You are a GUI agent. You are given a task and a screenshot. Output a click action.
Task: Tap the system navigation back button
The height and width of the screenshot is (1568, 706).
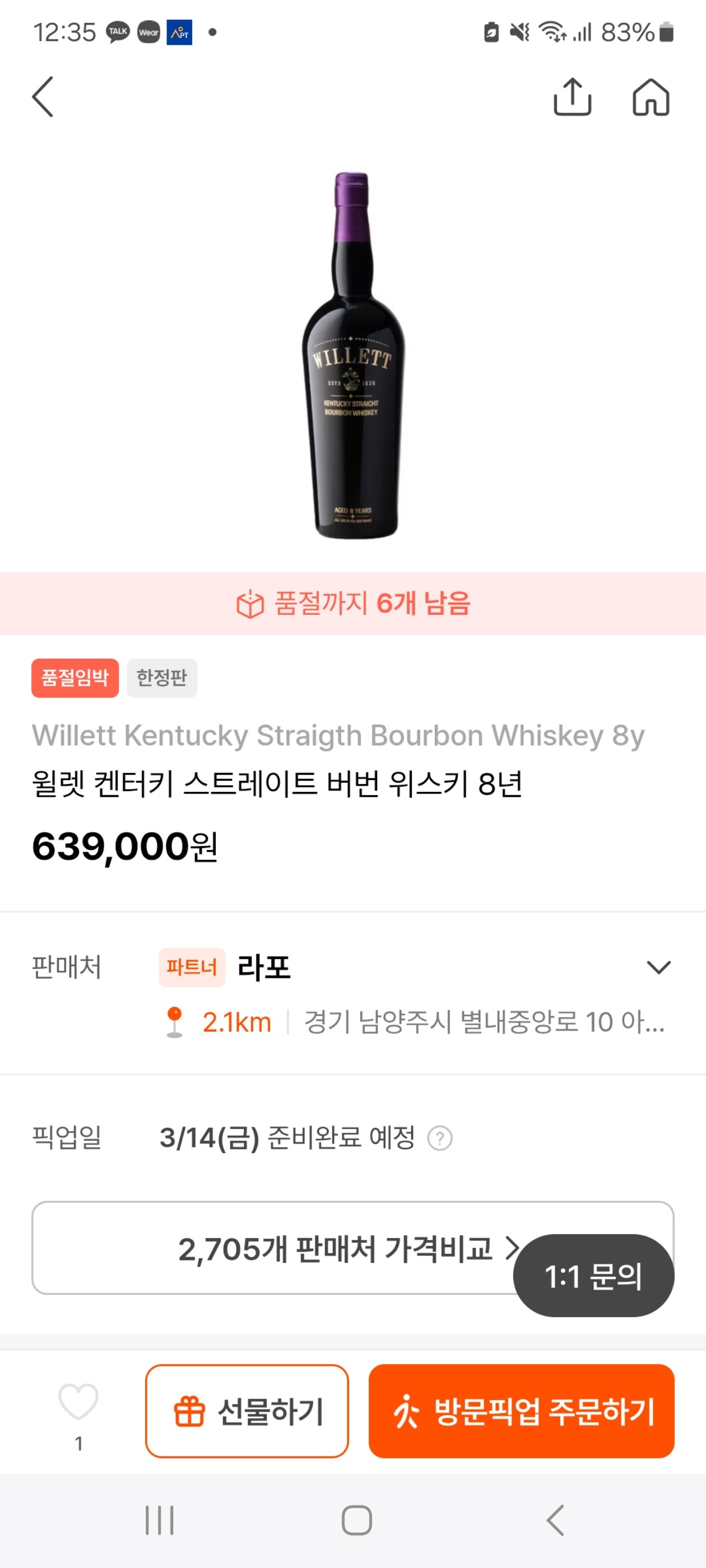[x=555, y=1520]
